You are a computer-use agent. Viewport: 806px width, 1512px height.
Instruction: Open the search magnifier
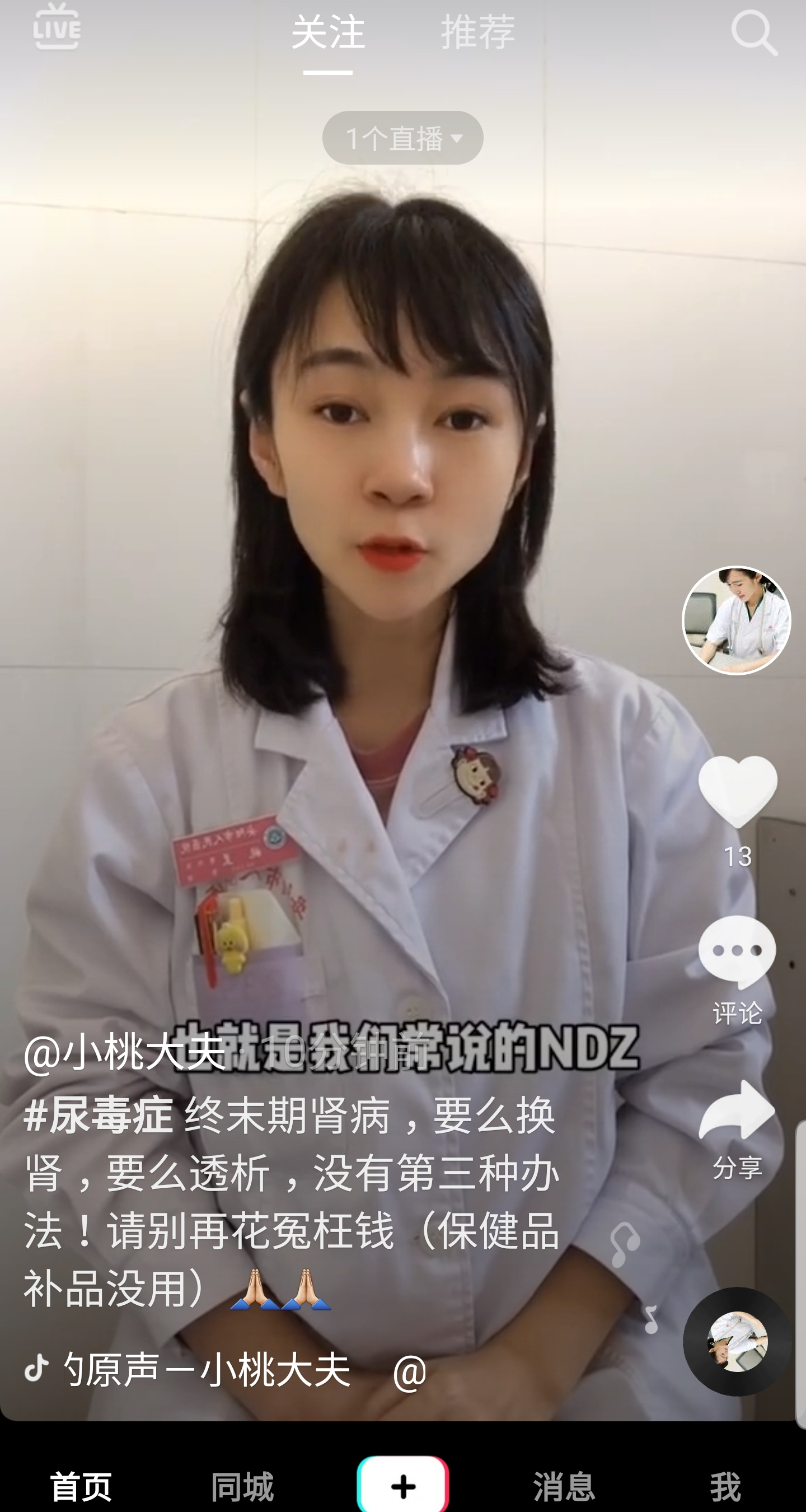(755, 33)
